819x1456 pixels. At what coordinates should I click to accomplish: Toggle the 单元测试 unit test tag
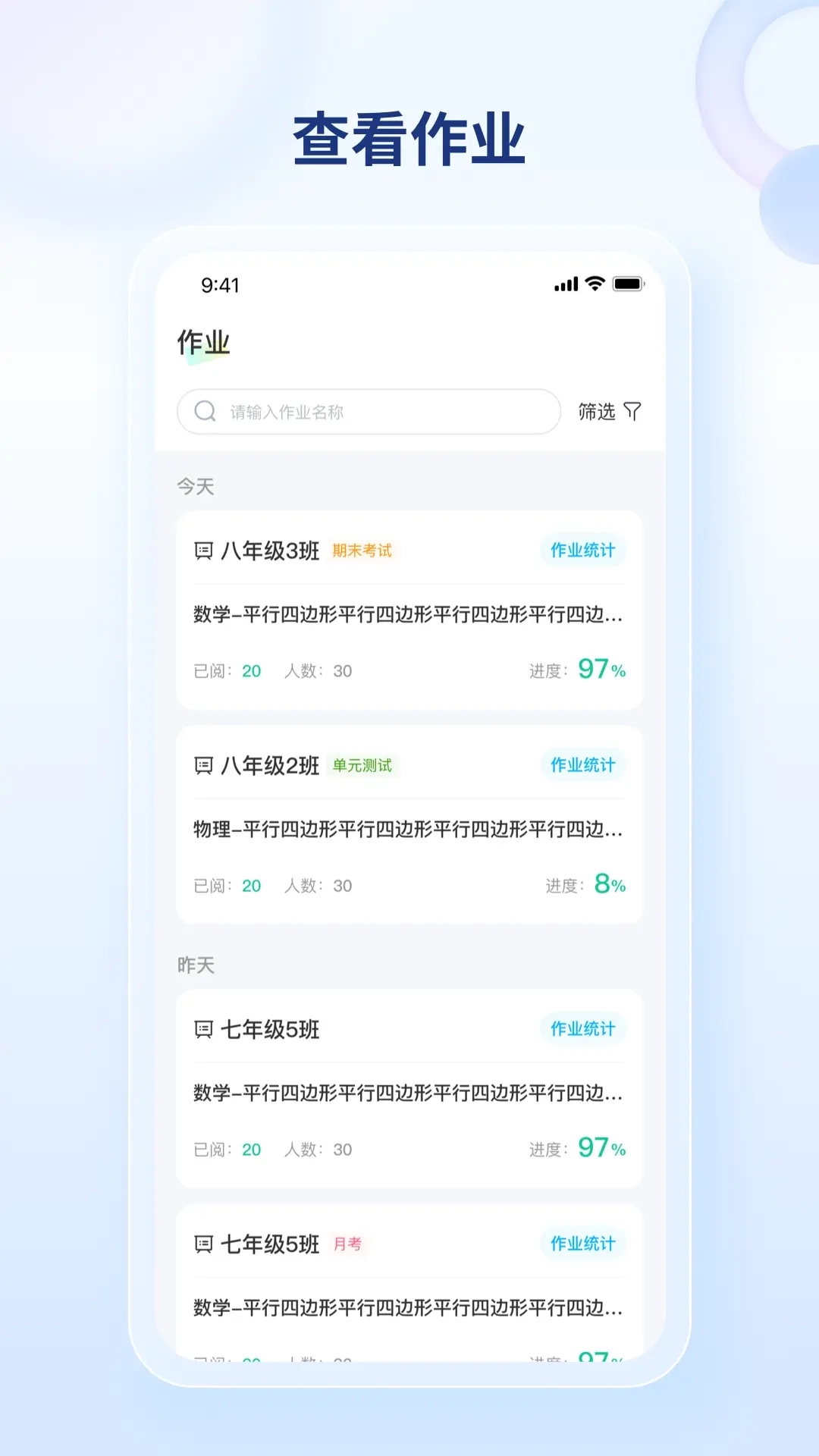(362, 767)
